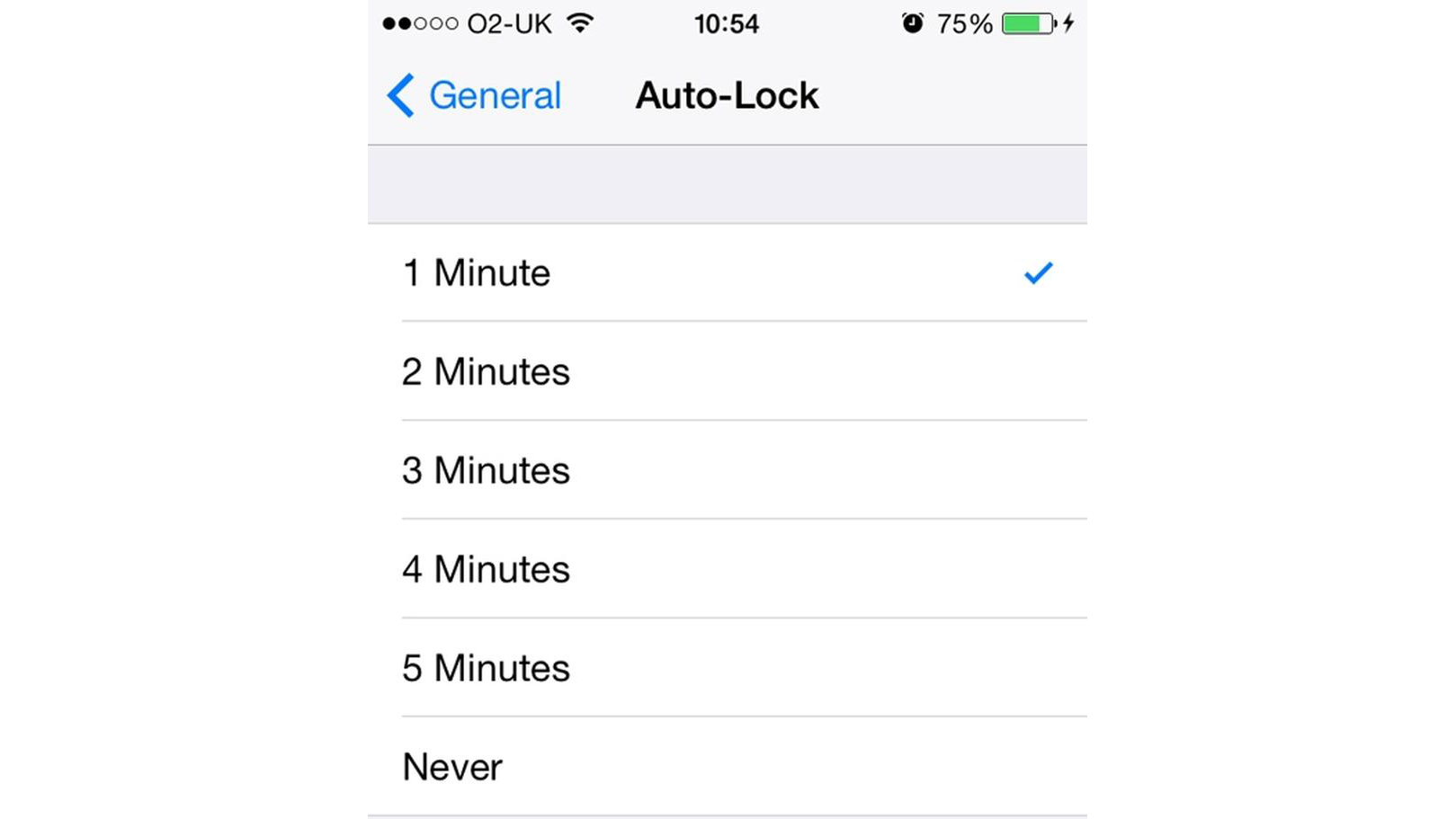Viewport: 1456px width, 819px height.
Task: Set auto-lock to 3 Minutes
Action: click(x=486, y=470)
